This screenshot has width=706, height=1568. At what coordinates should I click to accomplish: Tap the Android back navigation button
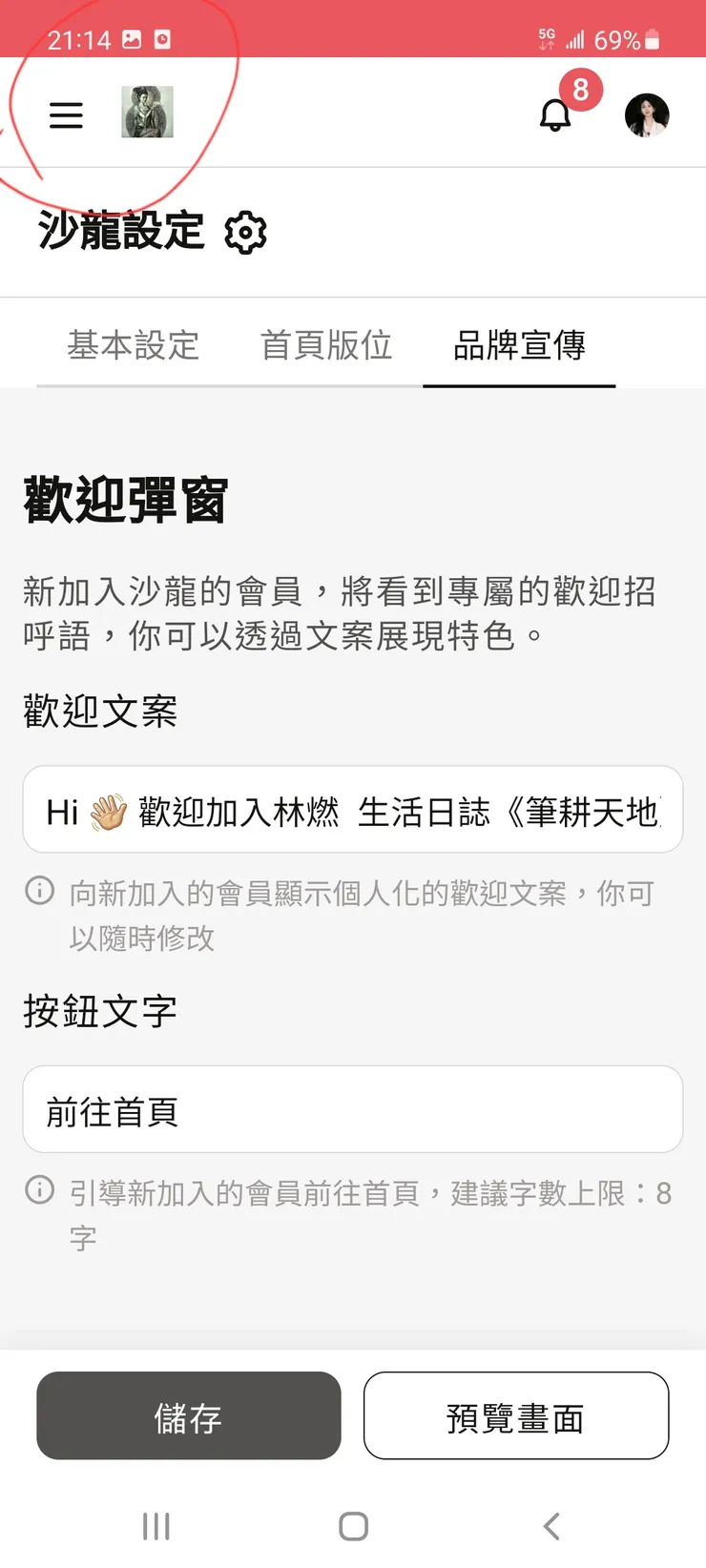click(x=550, y=1526)
